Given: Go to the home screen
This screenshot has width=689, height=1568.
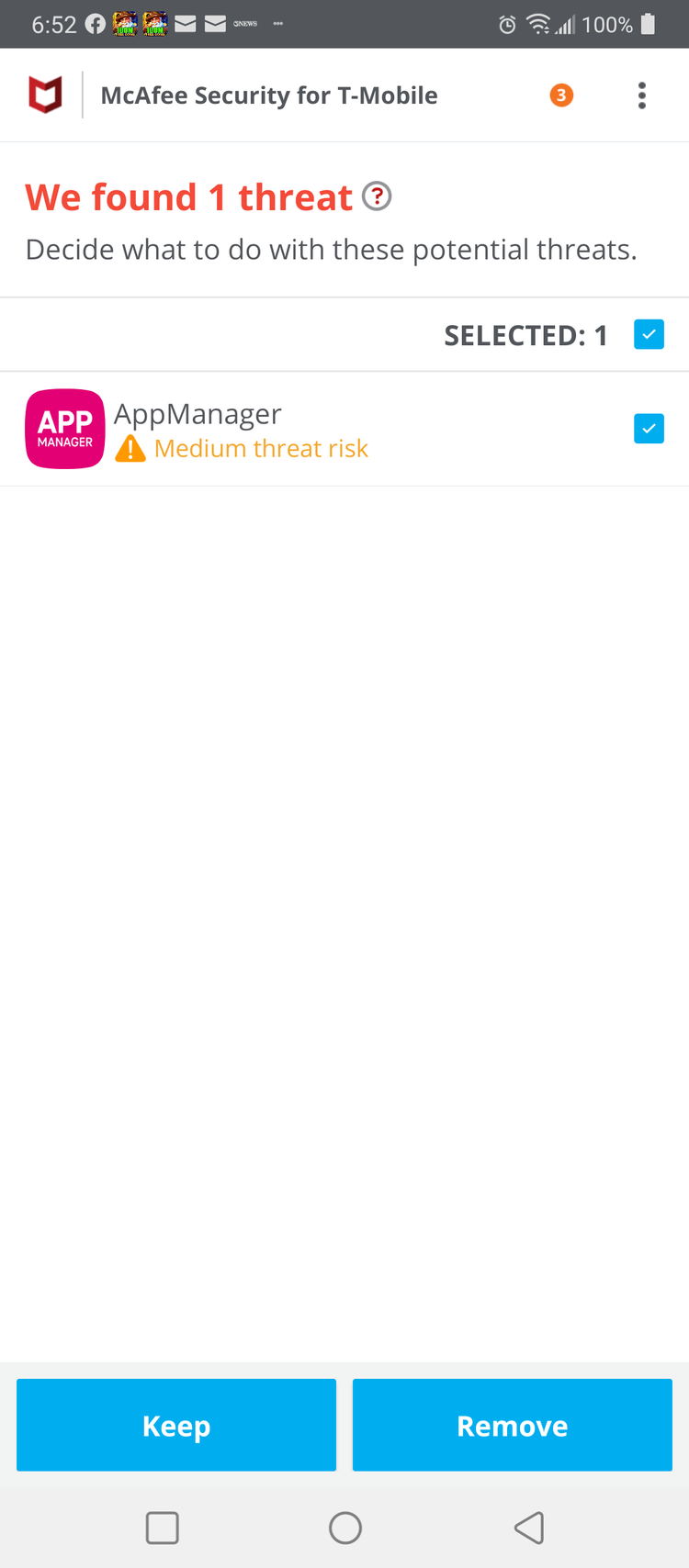Looking at the screenshot, I should click(345, 1528).
